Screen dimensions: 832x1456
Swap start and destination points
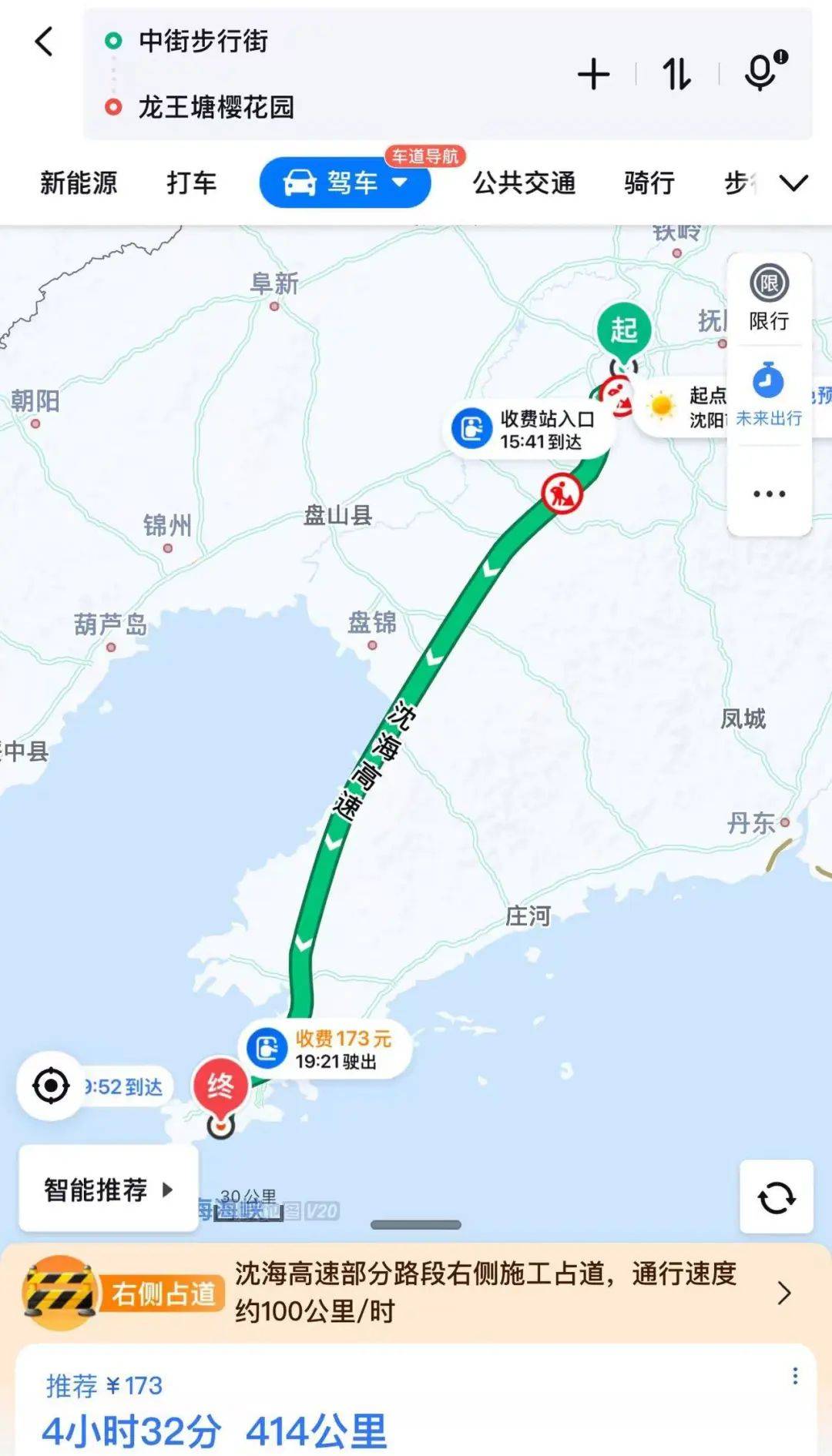coord(676,75)
